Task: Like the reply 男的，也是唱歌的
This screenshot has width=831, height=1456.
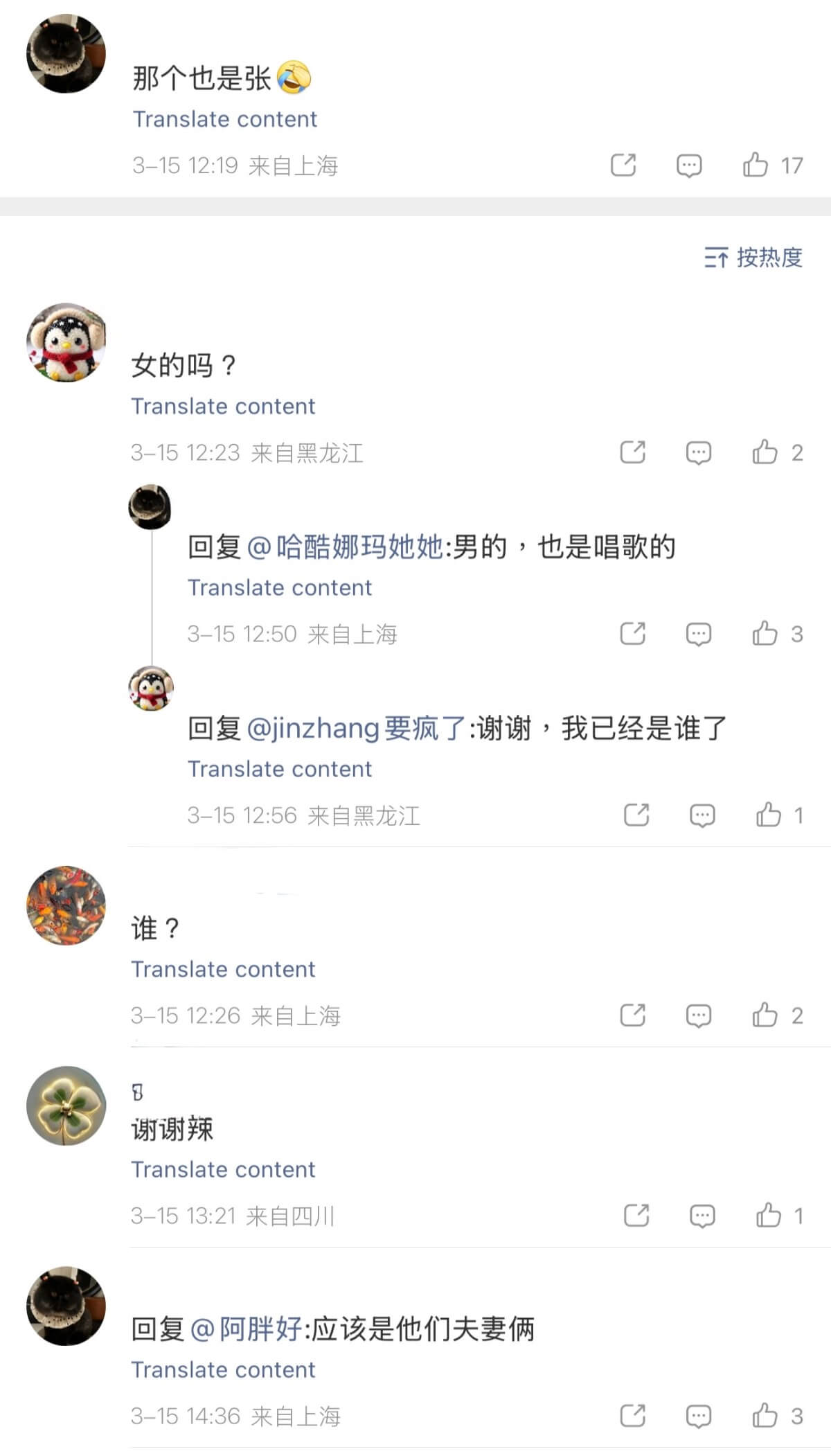Action: pos(765,633)
